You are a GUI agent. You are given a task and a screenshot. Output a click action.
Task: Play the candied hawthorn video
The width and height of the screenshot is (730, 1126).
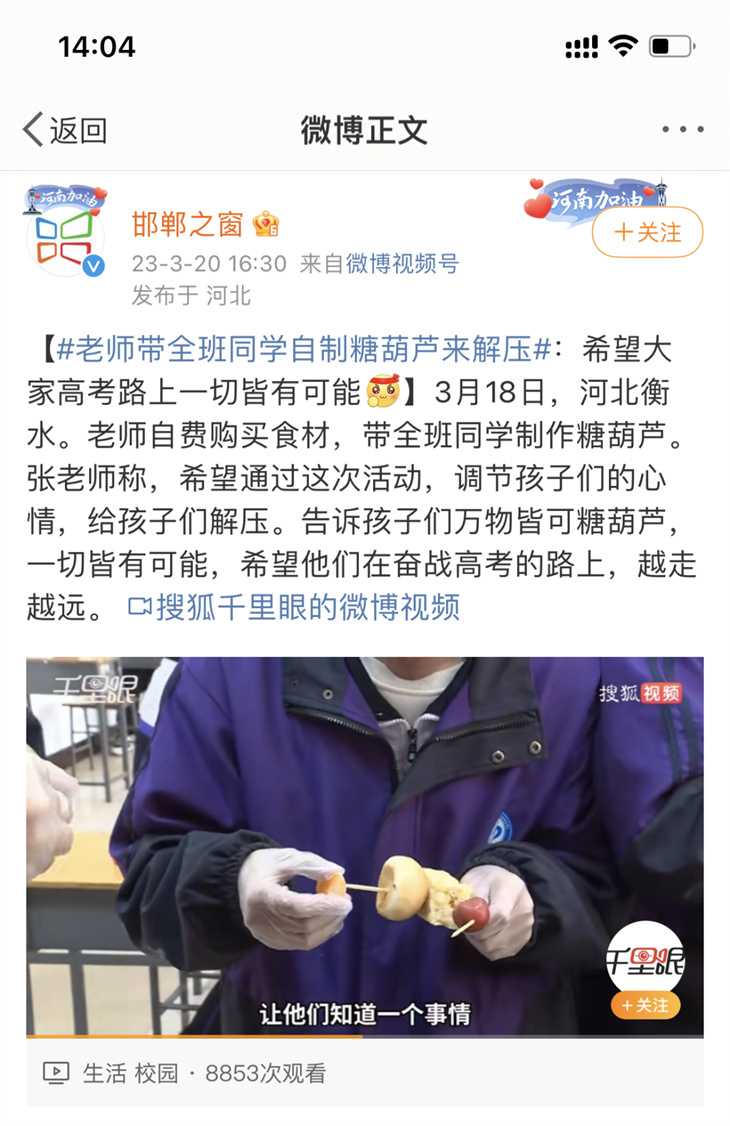364,845
